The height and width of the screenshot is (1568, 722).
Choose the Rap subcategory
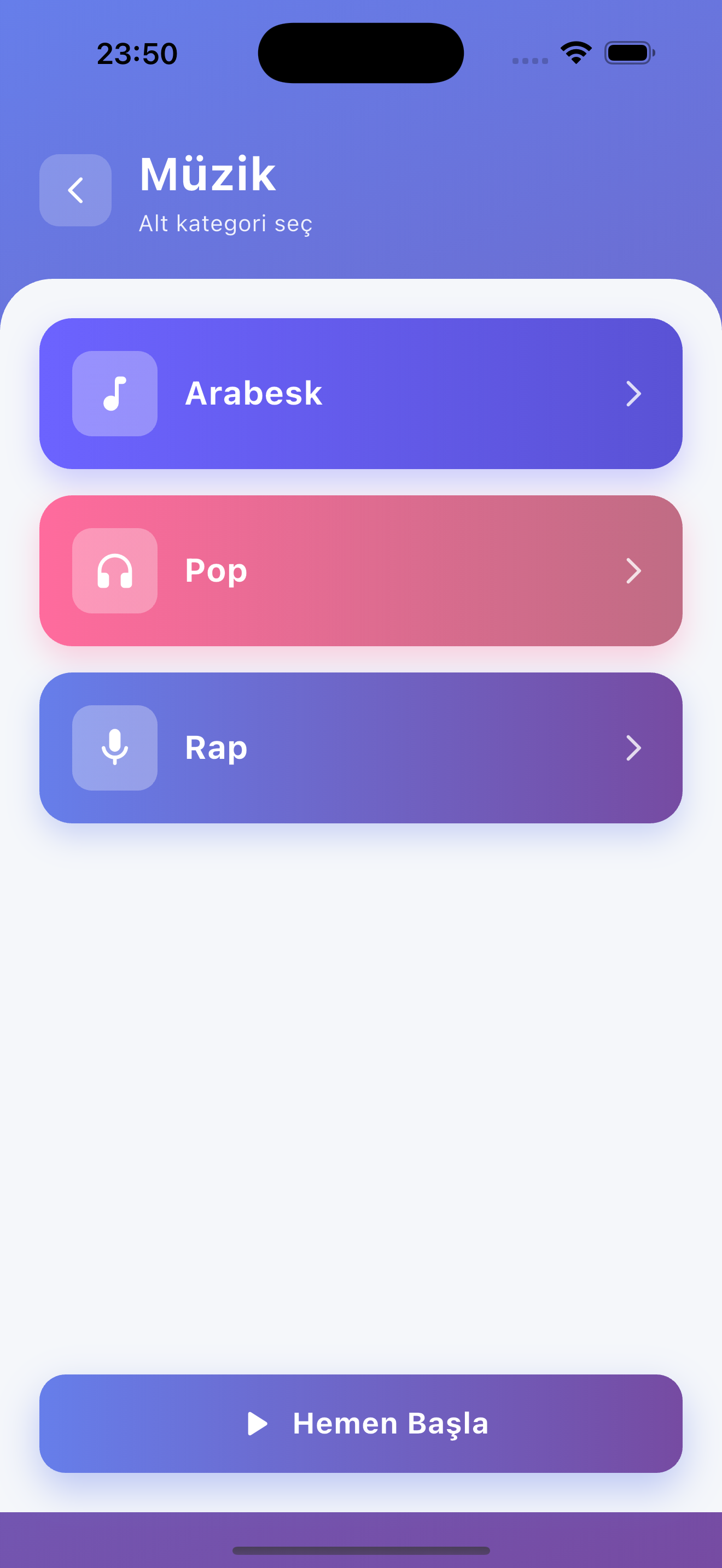[360, 747]
